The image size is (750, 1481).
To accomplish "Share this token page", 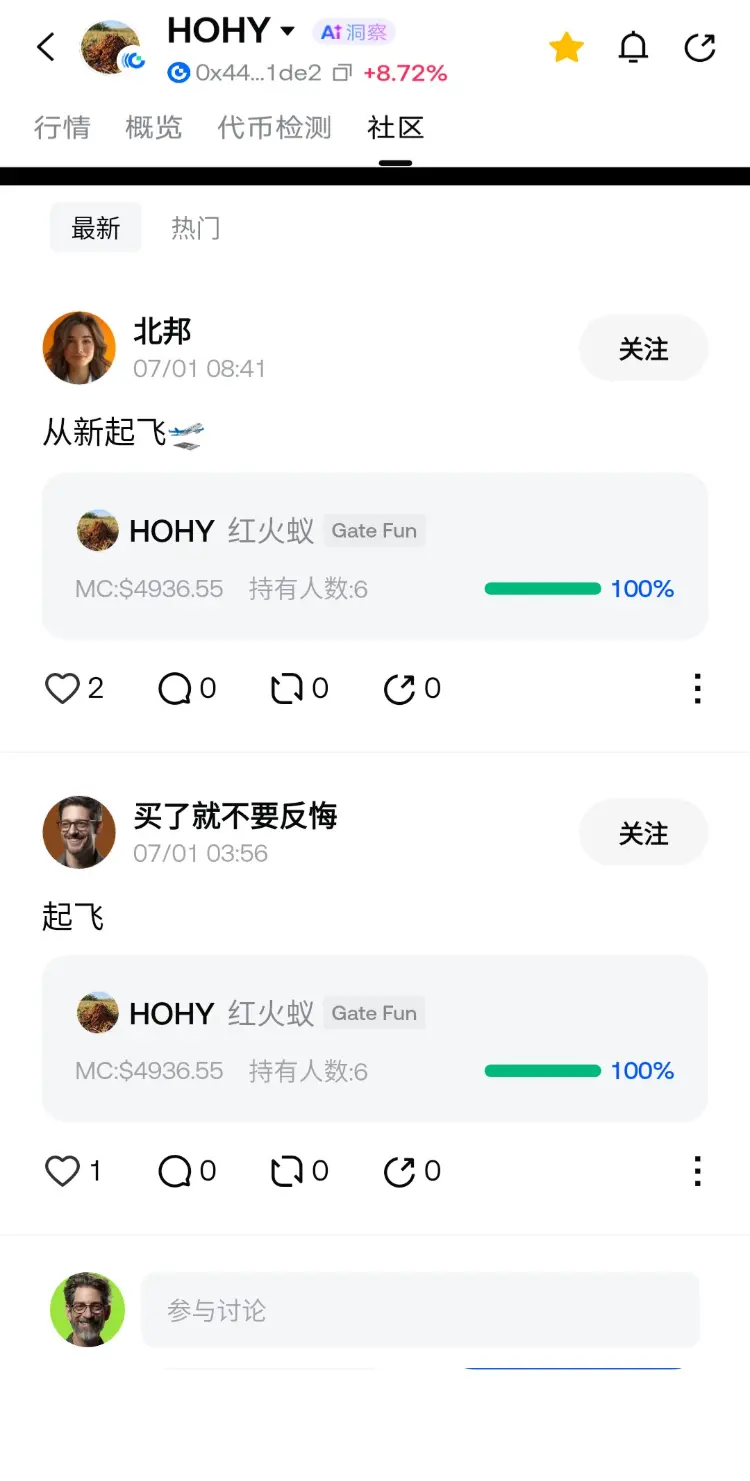I will click(700, 47).
